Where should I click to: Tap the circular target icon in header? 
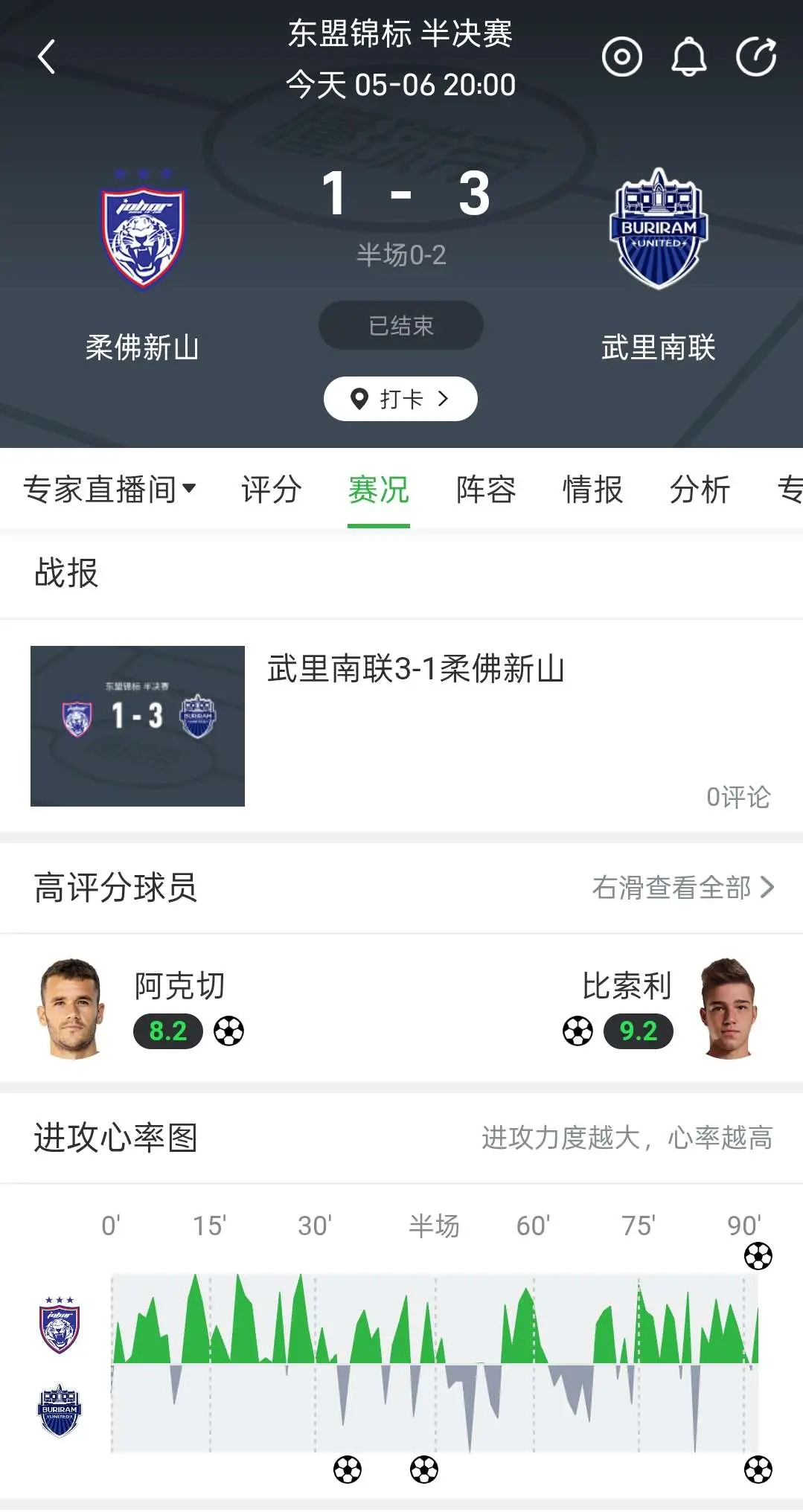[x=622, y=57]
